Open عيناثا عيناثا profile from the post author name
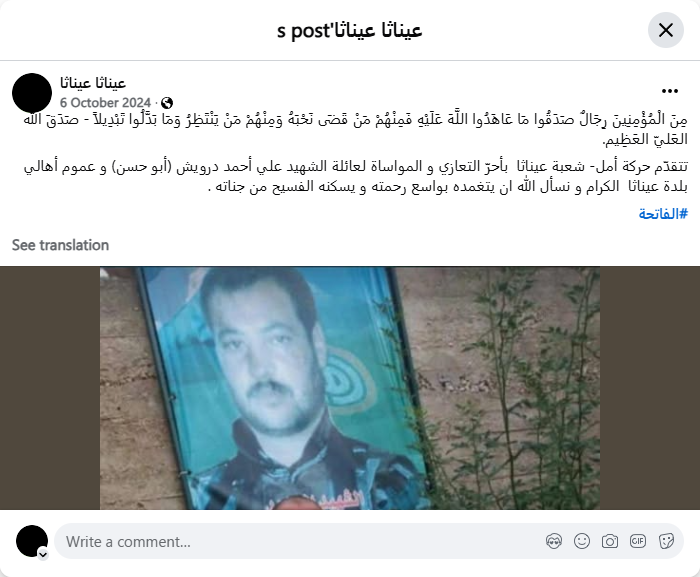700x577 pixels. (93, 83)
